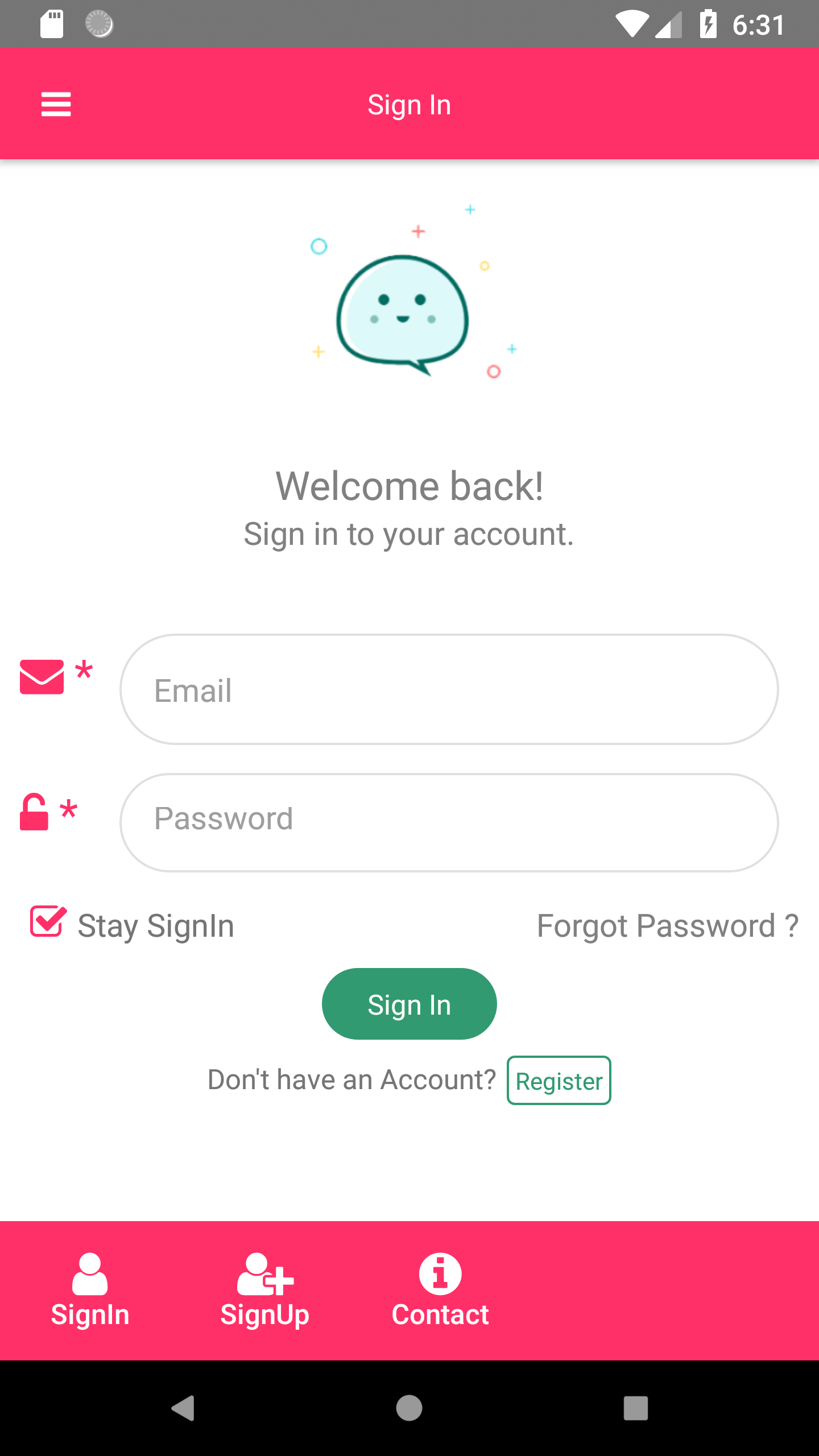Viewport: 819px width, 1456px height.
Task: Open Forgot Password link
Action: [x=668, y=926]
